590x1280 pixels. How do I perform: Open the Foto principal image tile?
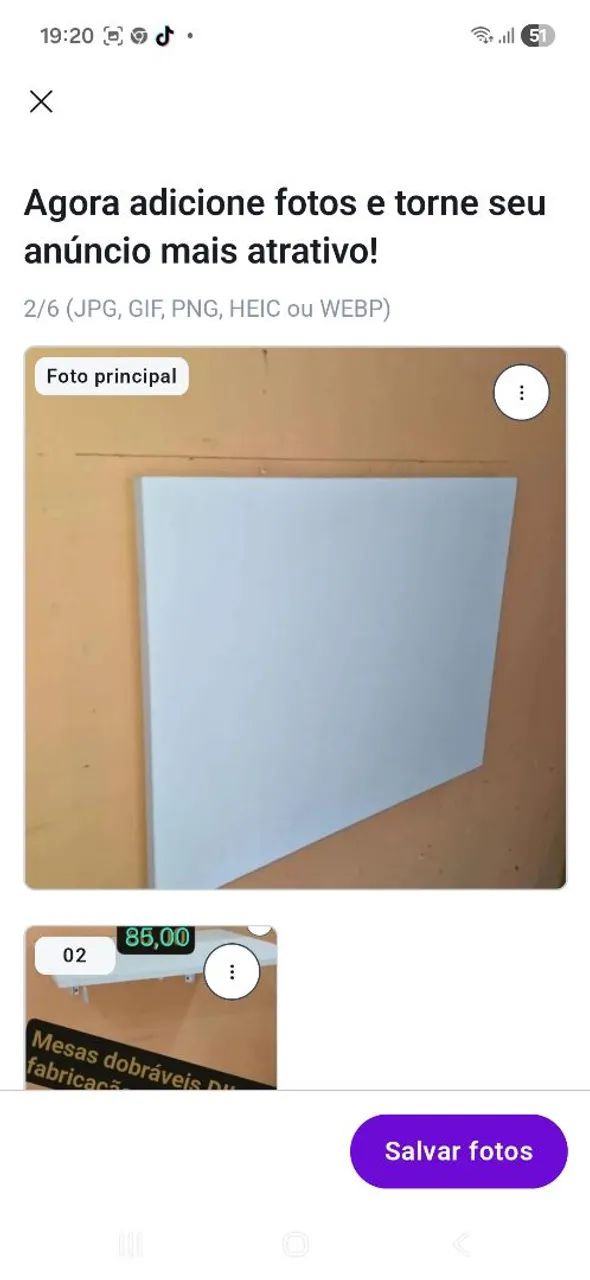click(295, 618)
